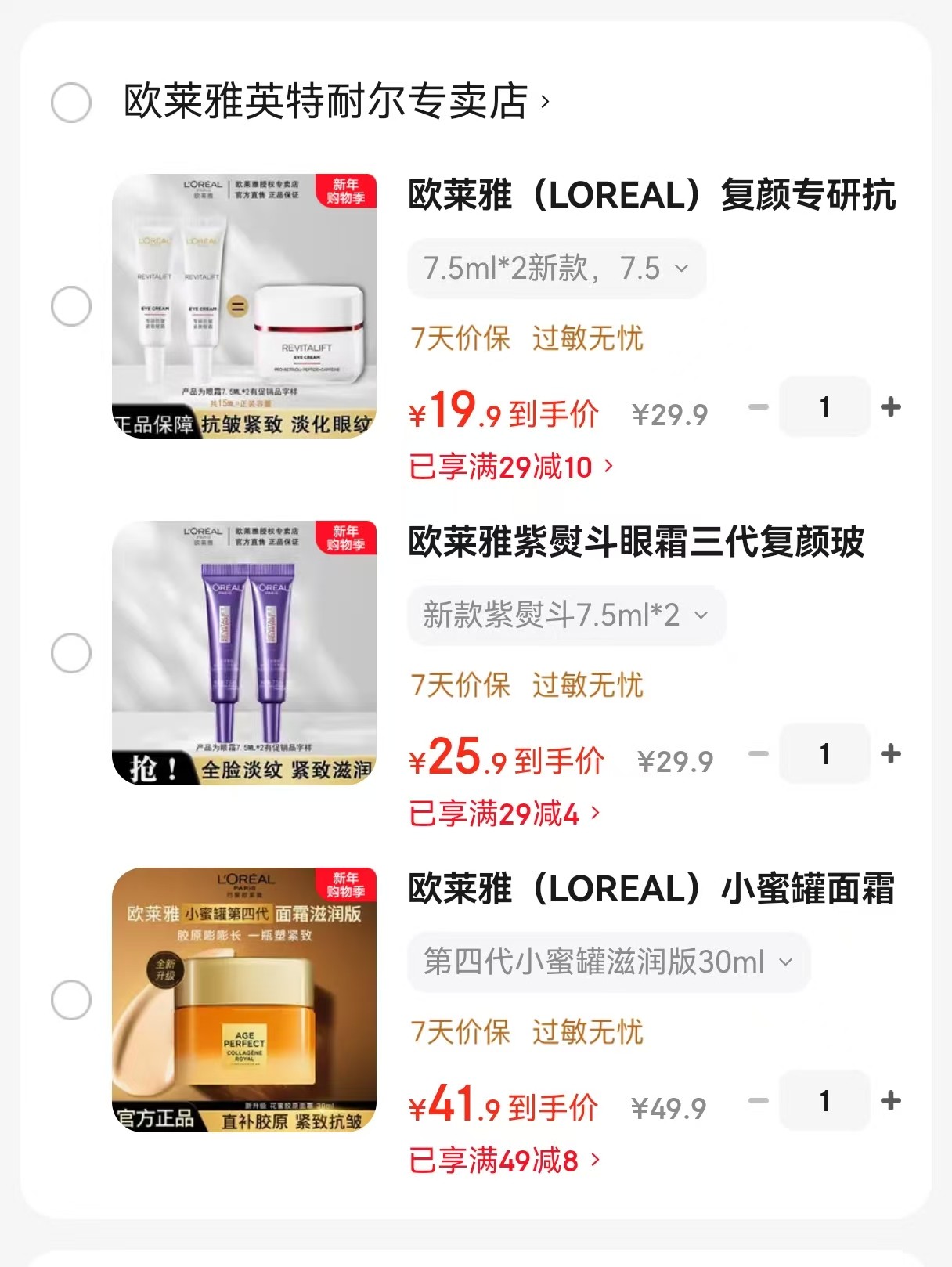The width and height of the screenshot is (952, 1267).
Task: Change the 新款紫熨斗7.5ml*2 variant
Action: [x=565, y=616]
